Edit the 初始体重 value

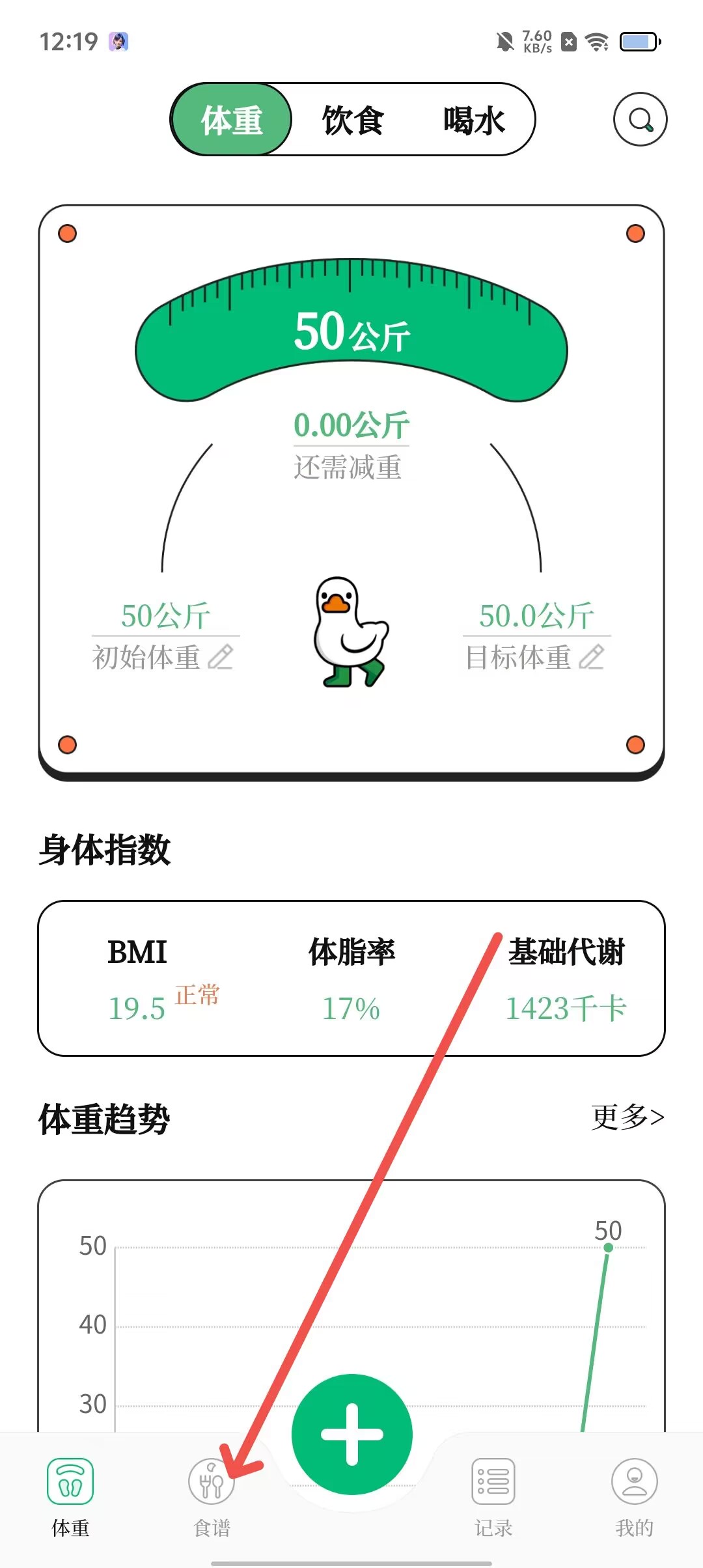tap(221, 657)
